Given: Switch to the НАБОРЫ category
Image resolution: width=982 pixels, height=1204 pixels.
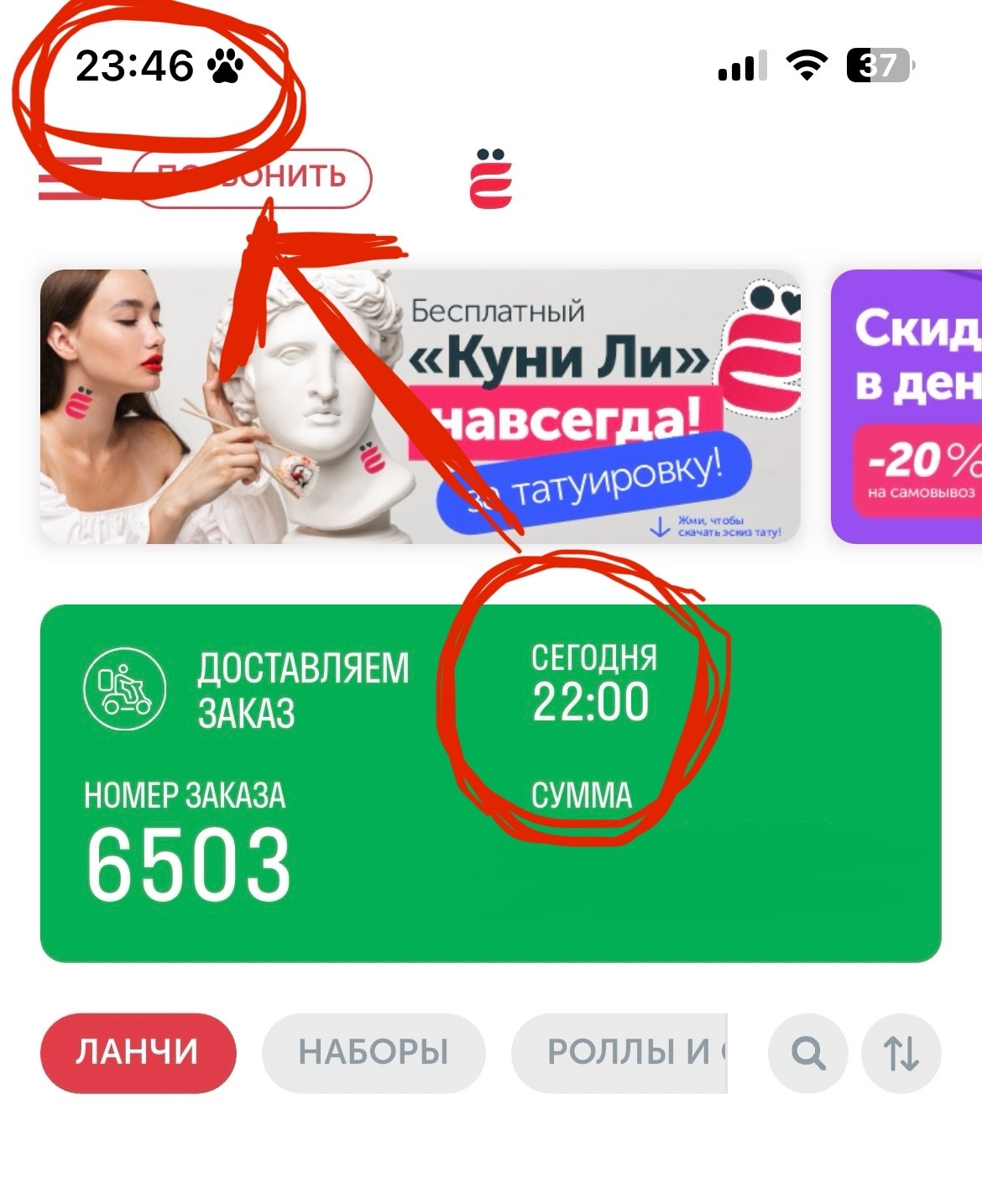Looking at the screenshot, I should (x=373, y=1052).
